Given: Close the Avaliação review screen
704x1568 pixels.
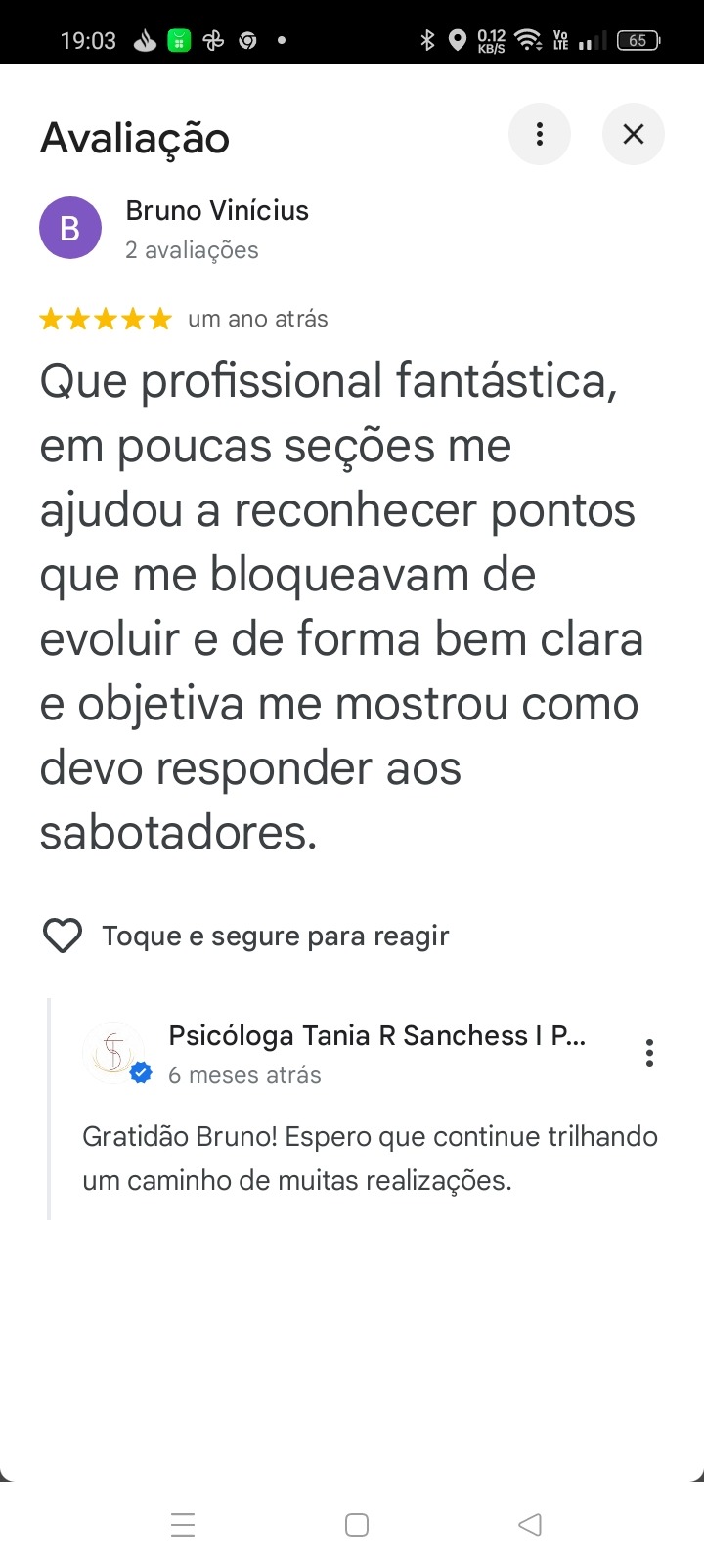Looking at the screenshot, I should coord(633,134).
